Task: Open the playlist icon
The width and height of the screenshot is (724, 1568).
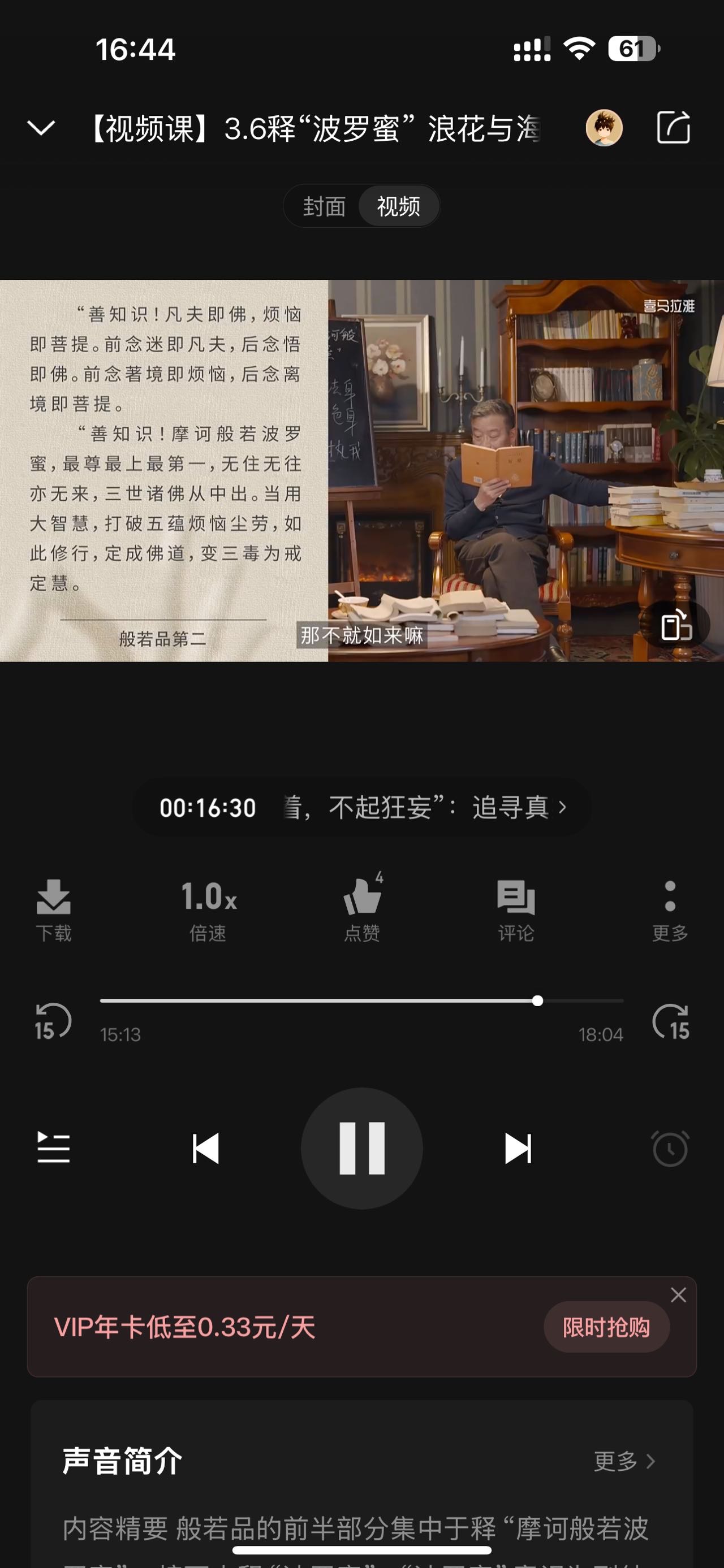Action: tap(54, 1148)
